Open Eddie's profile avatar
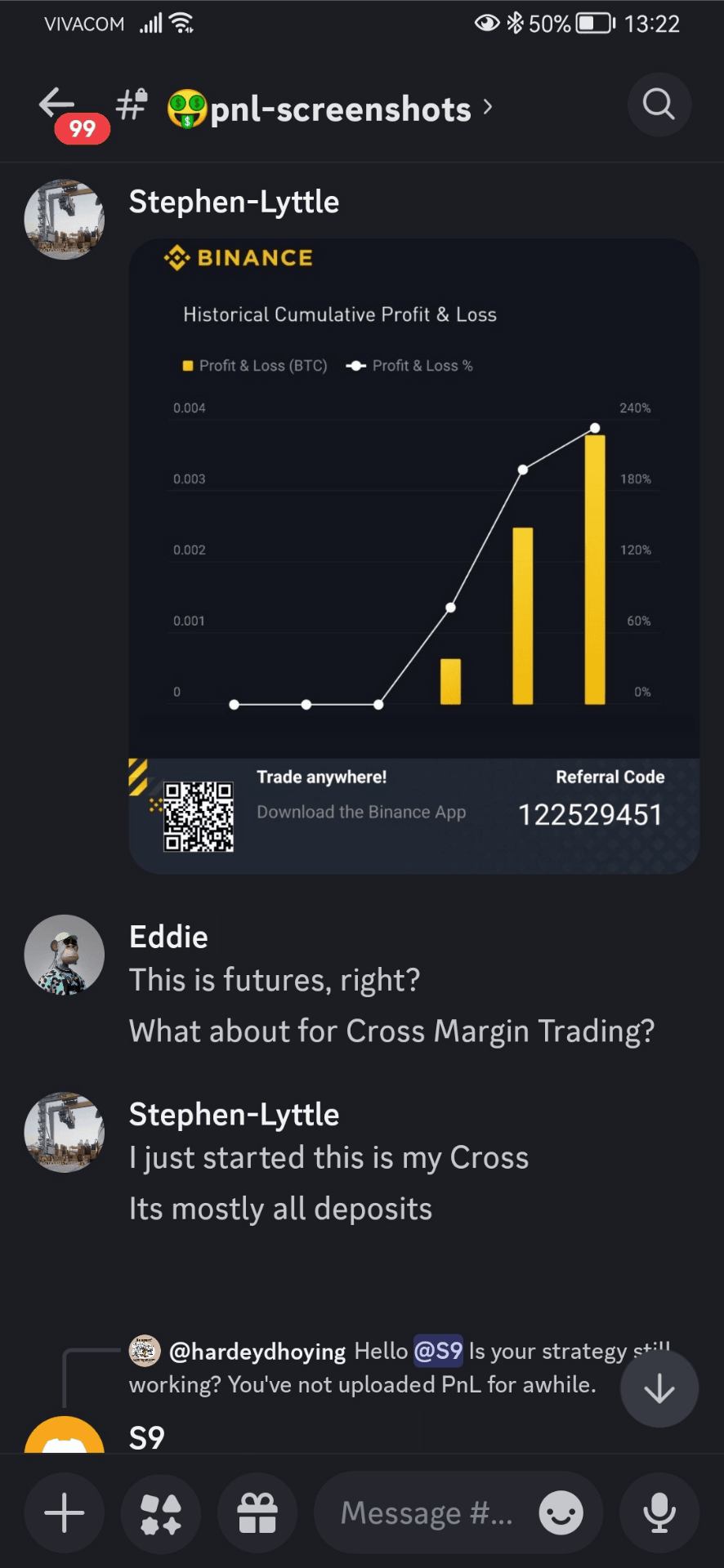The height and width of the screenshot is (1568, 724). [x=65, y=954]
